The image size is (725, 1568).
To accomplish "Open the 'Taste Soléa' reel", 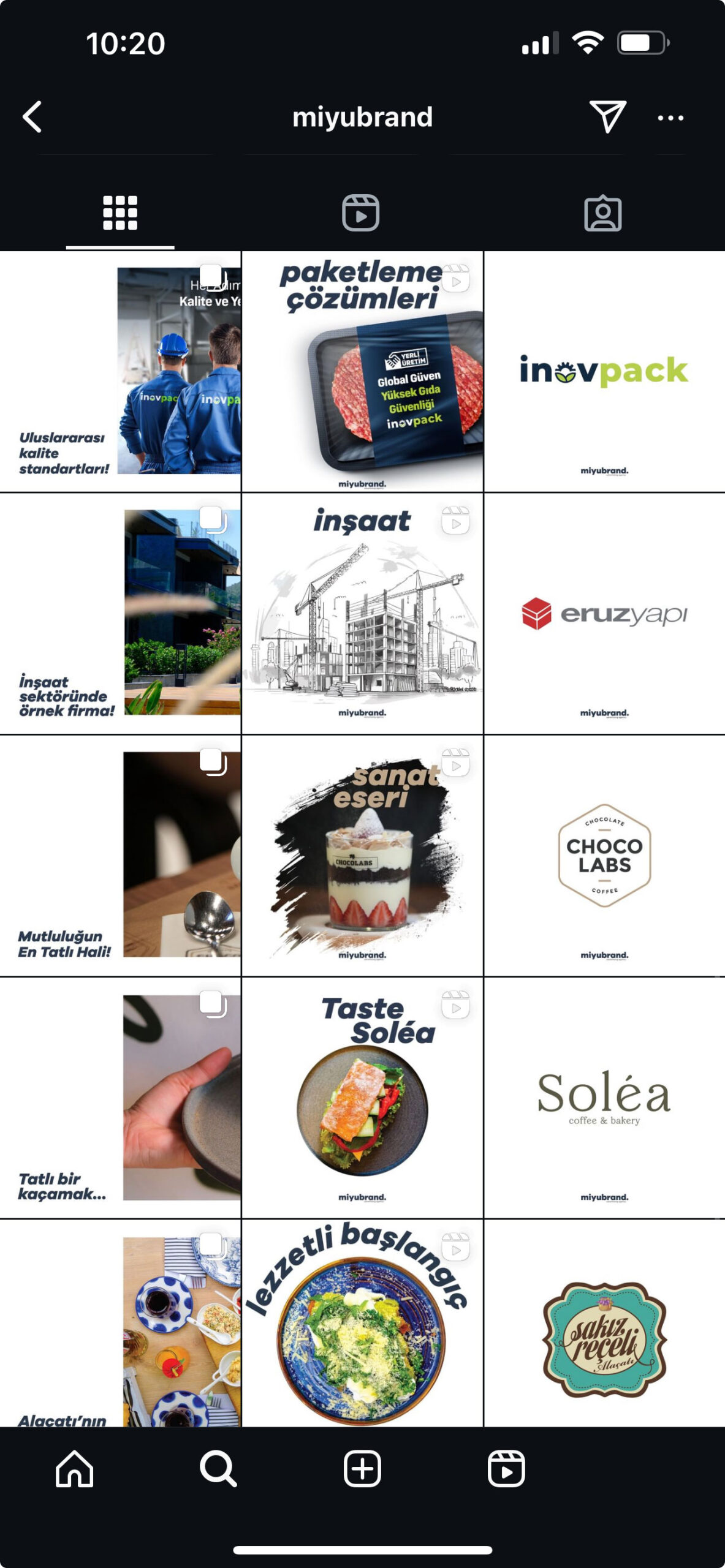I will click(x=362, y=1097).
